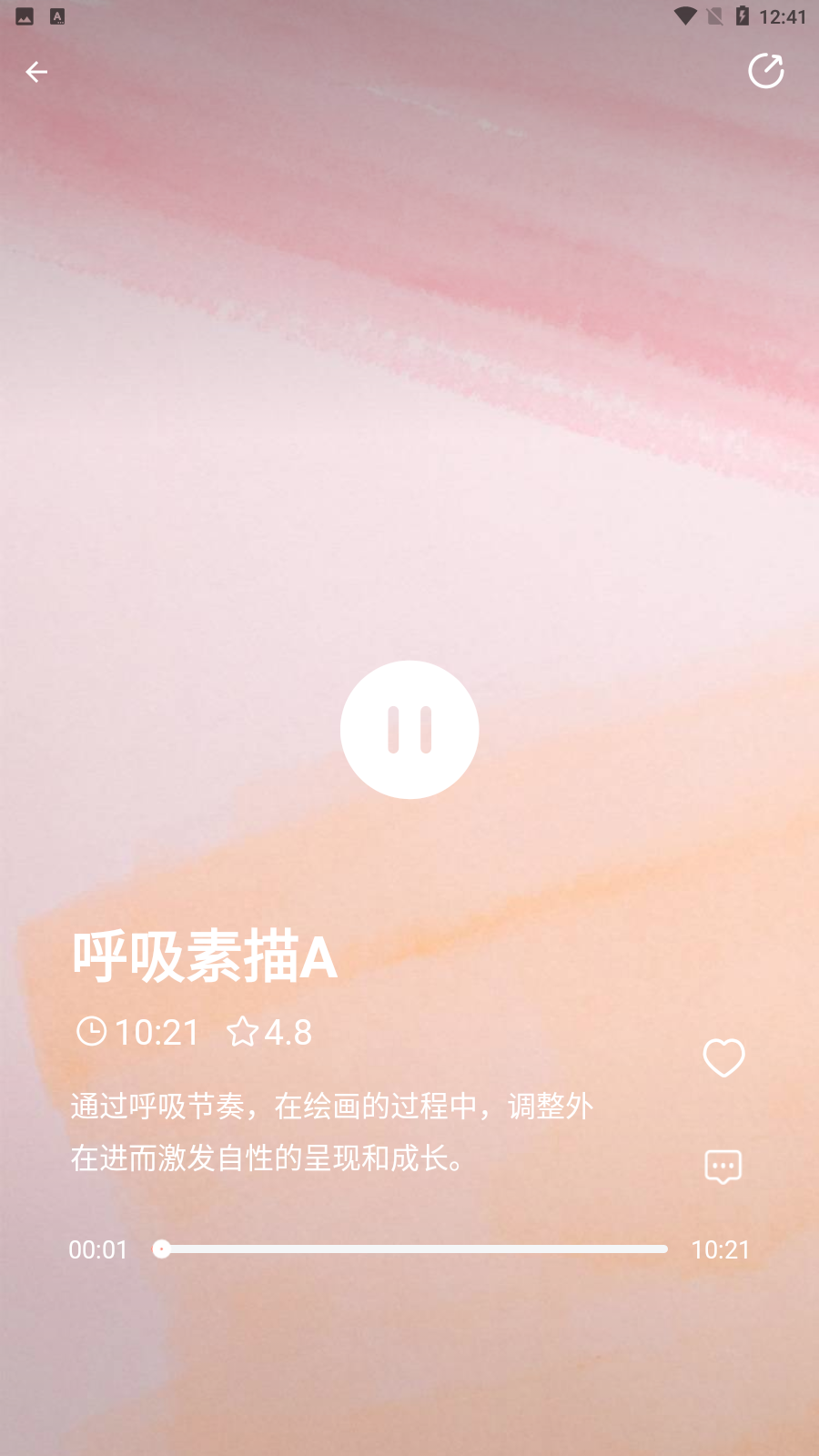This screenshot has height=1456, width=819.
Task: Tap the back arrow to exit player
Action: [x=36, y=71]
